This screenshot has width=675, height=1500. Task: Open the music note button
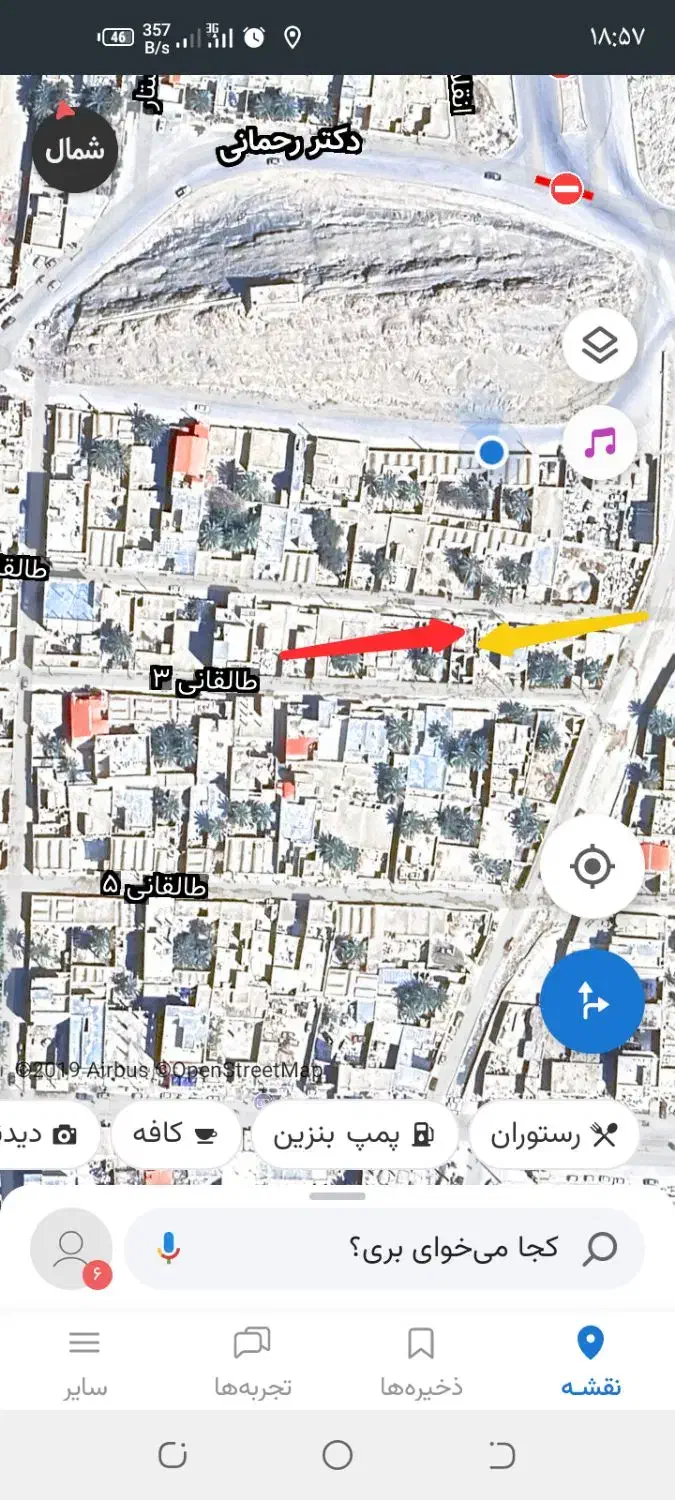(599, 442)
